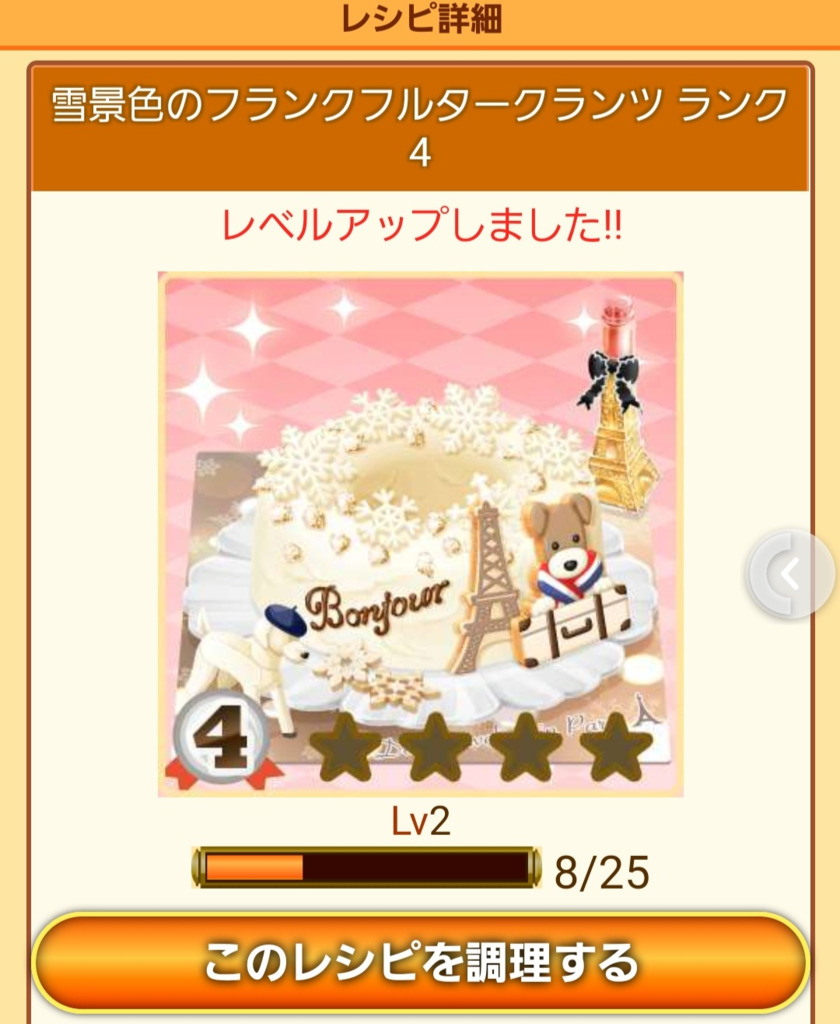840x1024 pixels.
Task: Tap the このレシピを調理する button
Action: (x=420, y=963)
